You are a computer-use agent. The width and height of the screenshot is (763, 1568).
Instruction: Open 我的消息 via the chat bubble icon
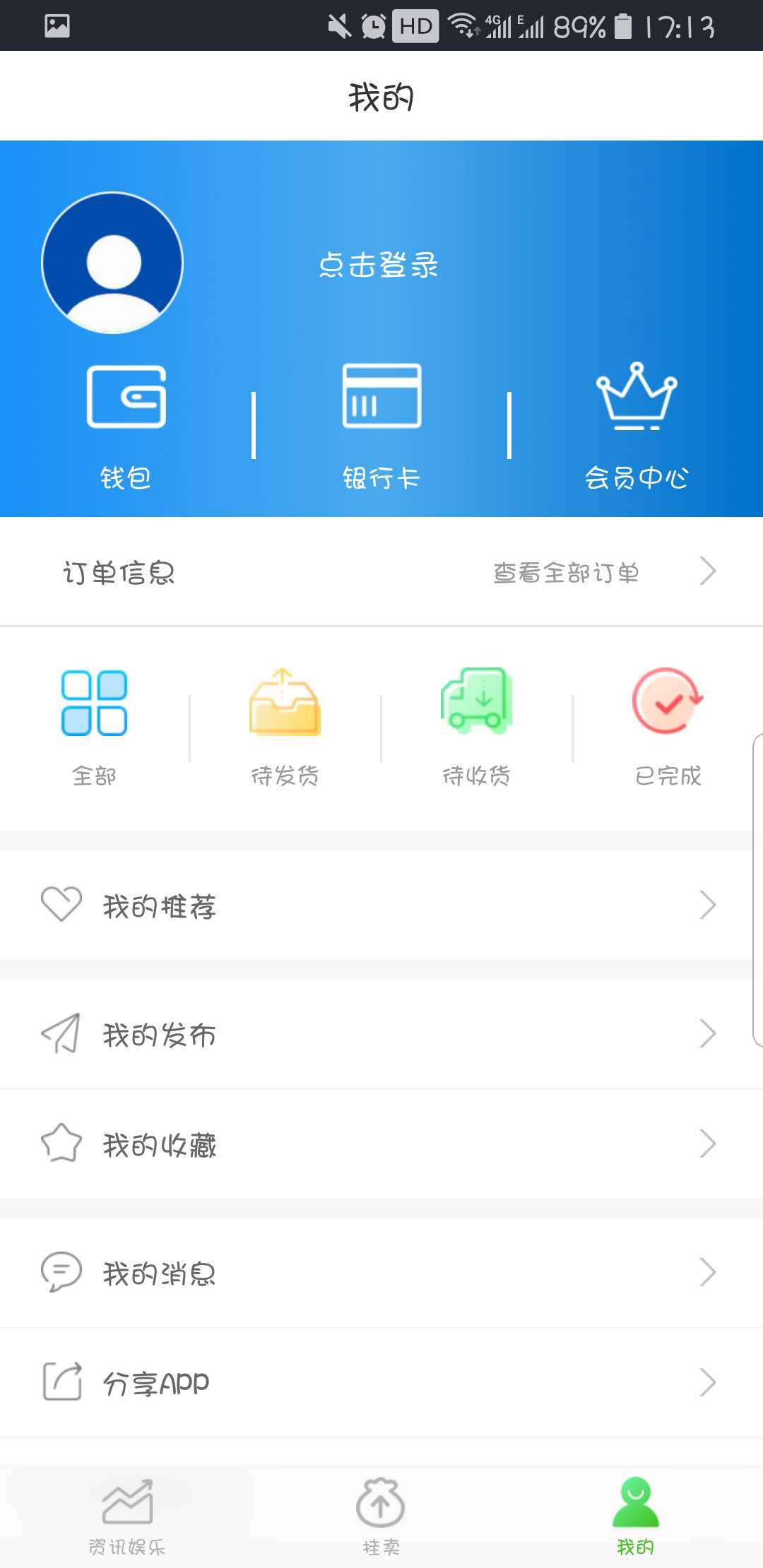coord(60,1271)
